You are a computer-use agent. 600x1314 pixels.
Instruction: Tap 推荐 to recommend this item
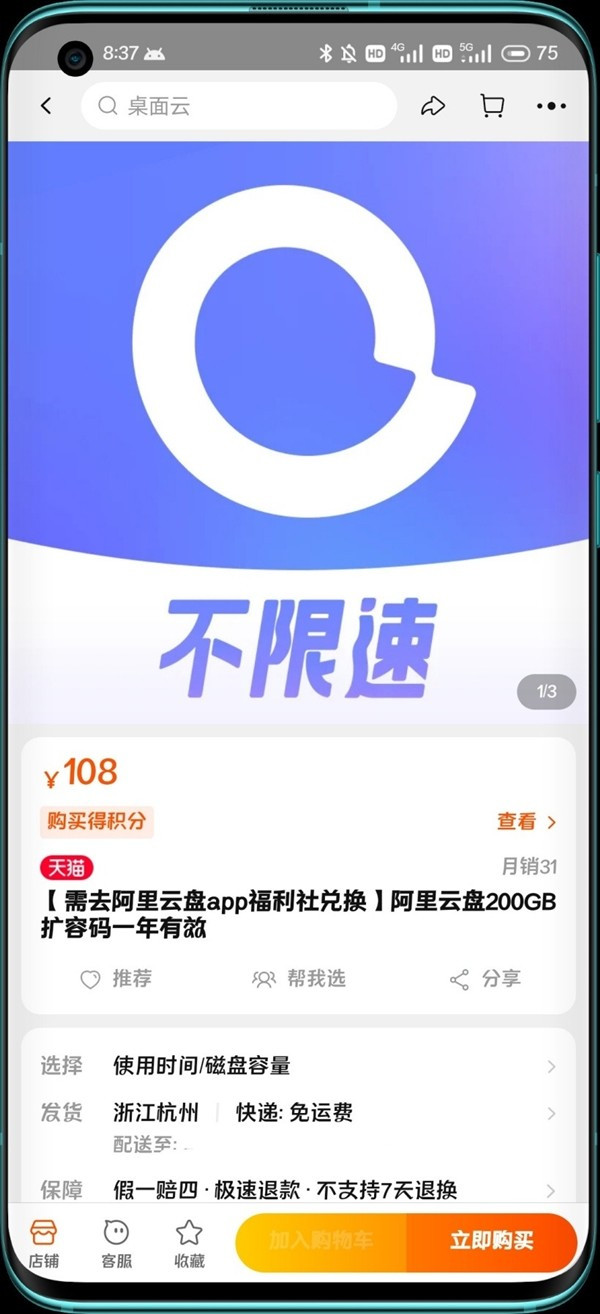[116, 979]
